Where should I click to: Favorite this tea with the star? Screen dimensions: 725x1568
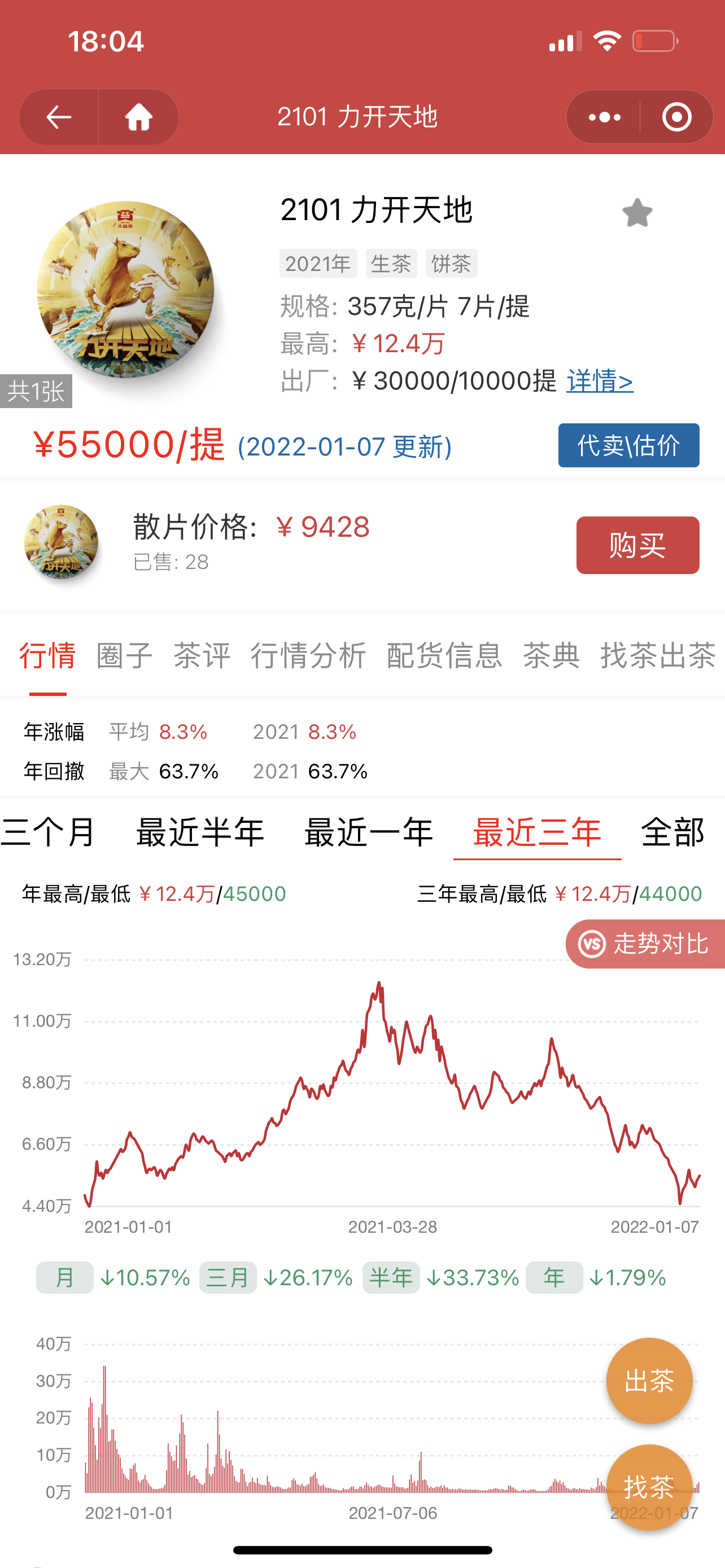point(637,213)
